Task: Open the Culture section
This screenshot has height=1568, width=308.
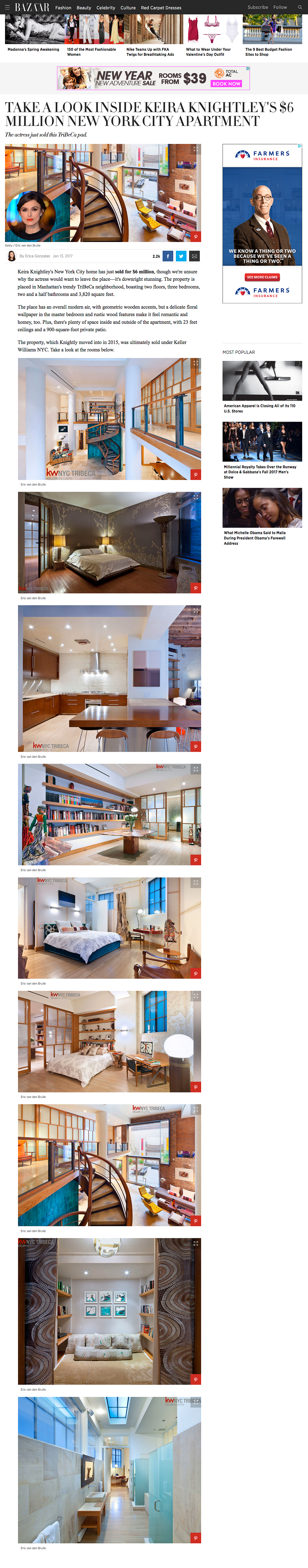Action: pyautogui.click(x=128, y=8)
